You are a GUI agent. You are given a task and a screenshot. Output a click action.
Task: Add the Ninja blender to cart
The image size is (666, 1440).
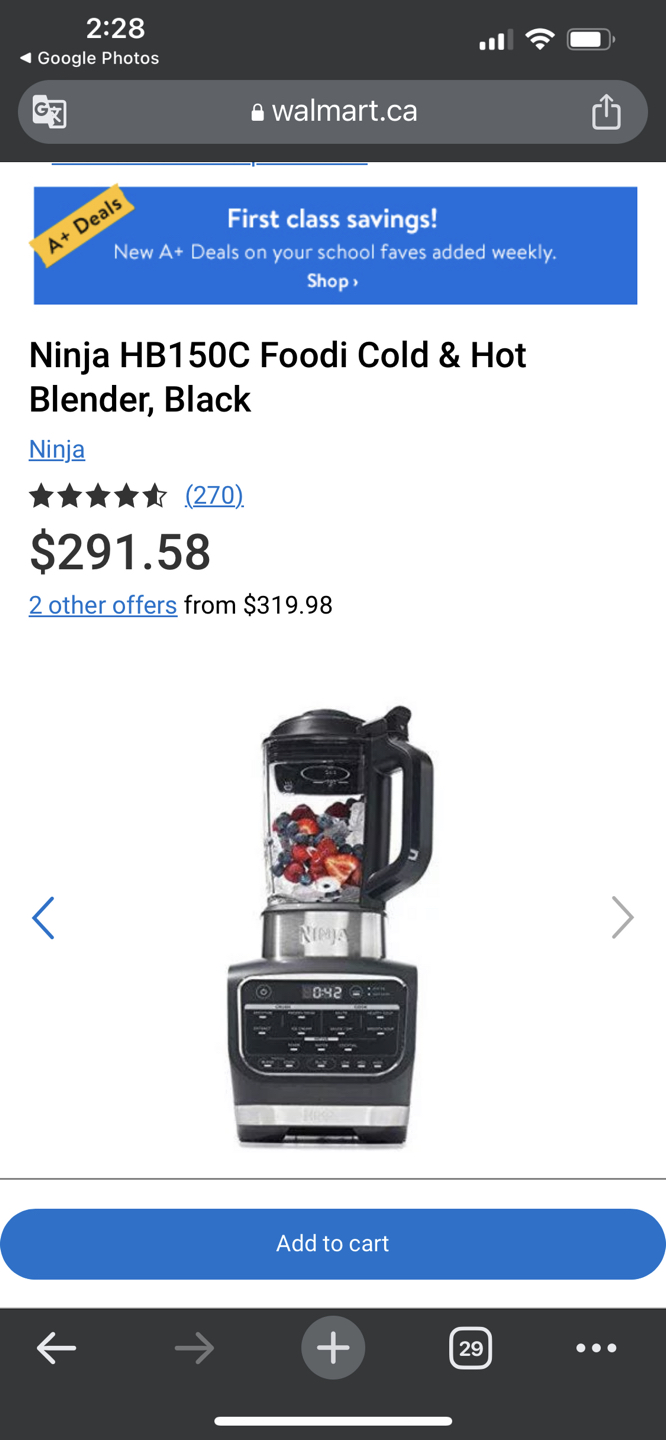click(x=333, y=1243)
